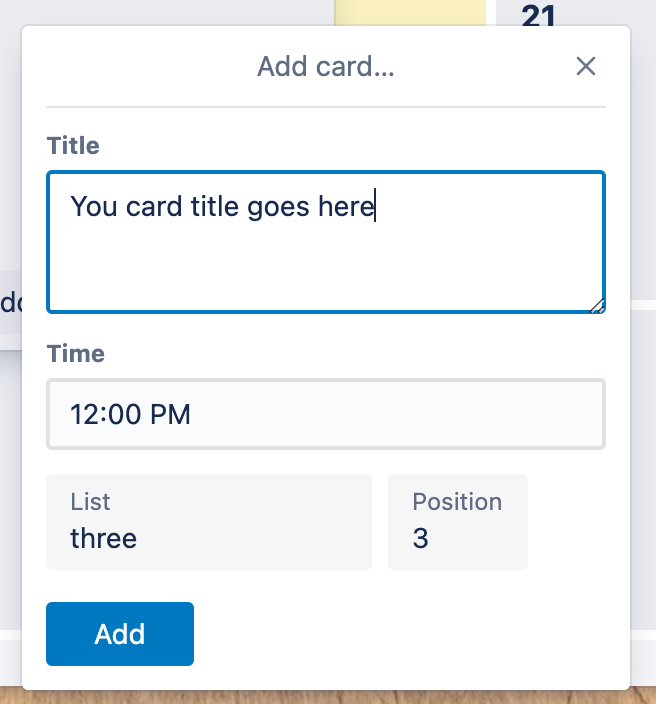Image resolution: width=656 pixels, height=704 pixels.
Task: Tap the blue Add button
Action: (x=120, y=634)
